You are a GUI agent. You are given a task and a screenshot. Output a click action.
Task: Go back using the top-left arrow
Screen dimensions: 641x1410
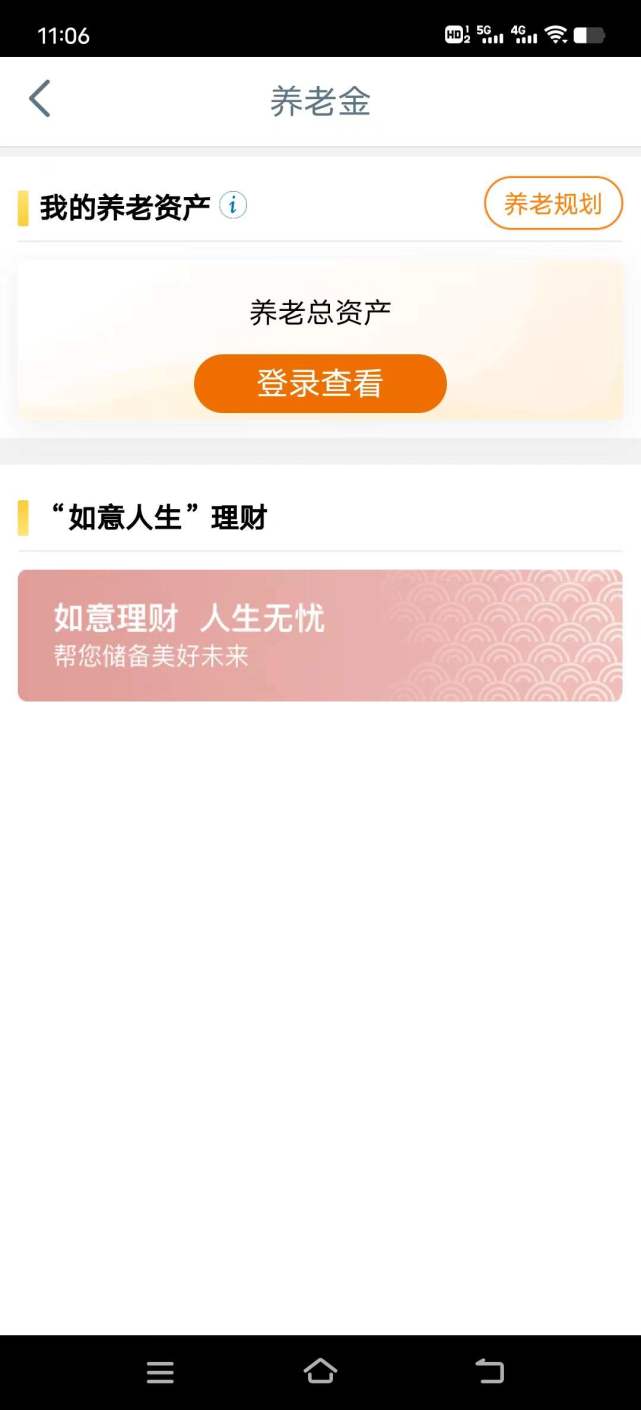point(39,99)
